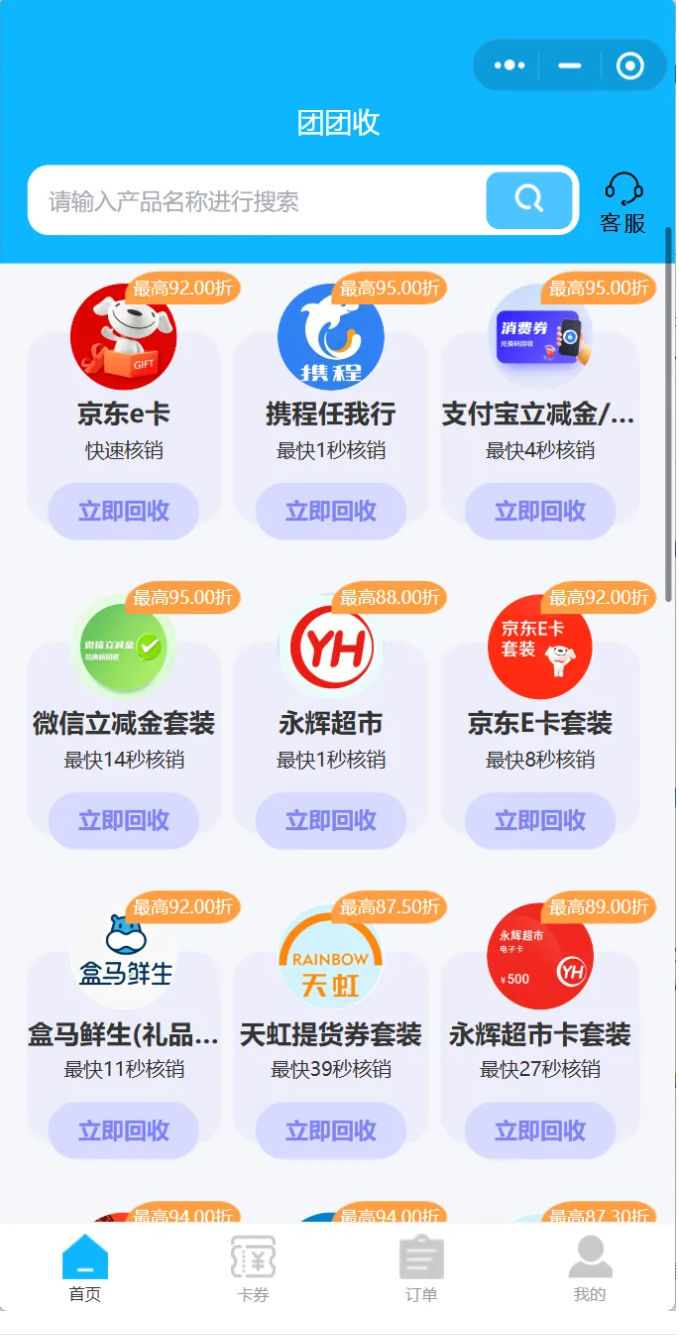Select the 首页 tab
679x1340 pixels.
(85, 1268)
